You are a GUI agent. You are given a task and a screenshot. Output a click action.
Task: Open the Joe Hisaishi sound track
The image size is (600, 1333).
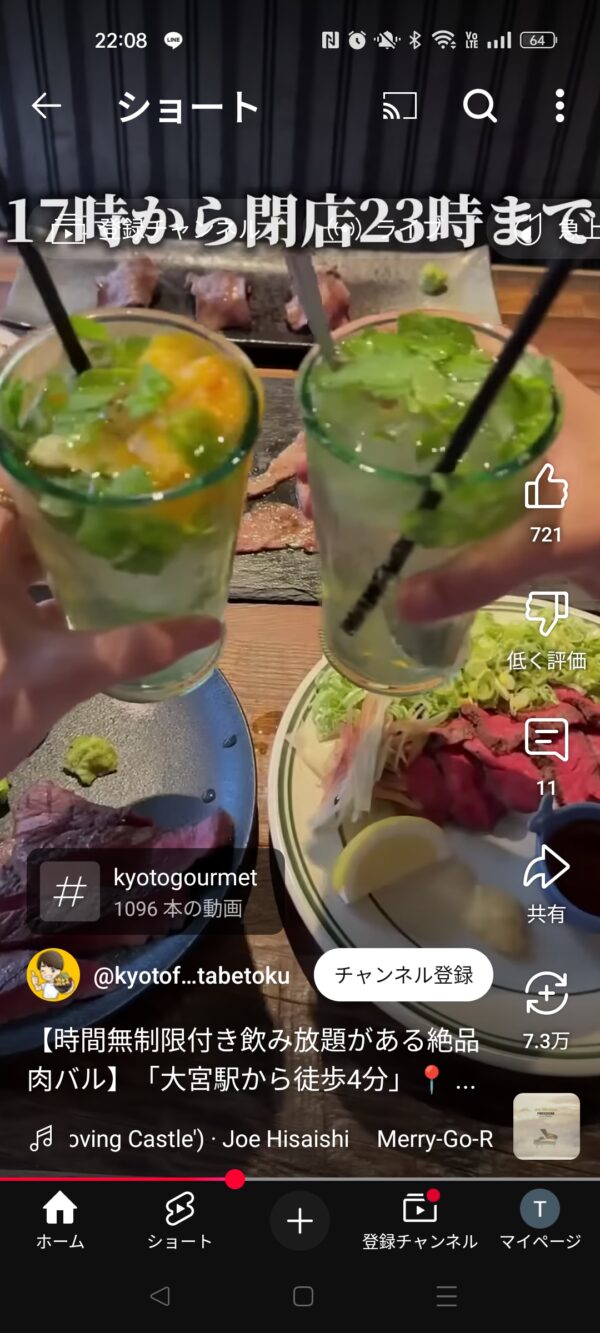point(260,1139)
